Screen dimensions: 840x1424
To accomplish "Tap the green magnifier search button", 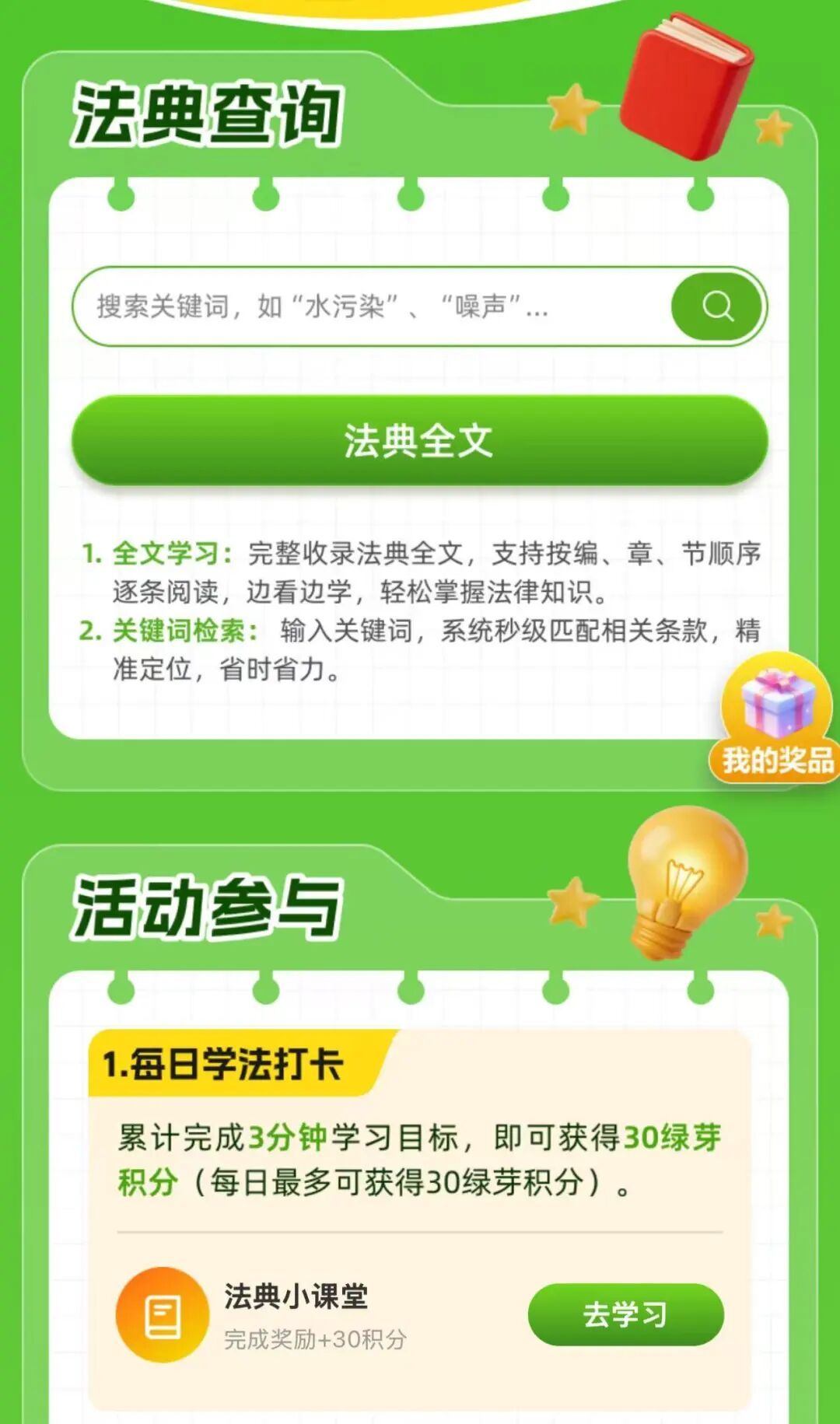I will [717, 306].
